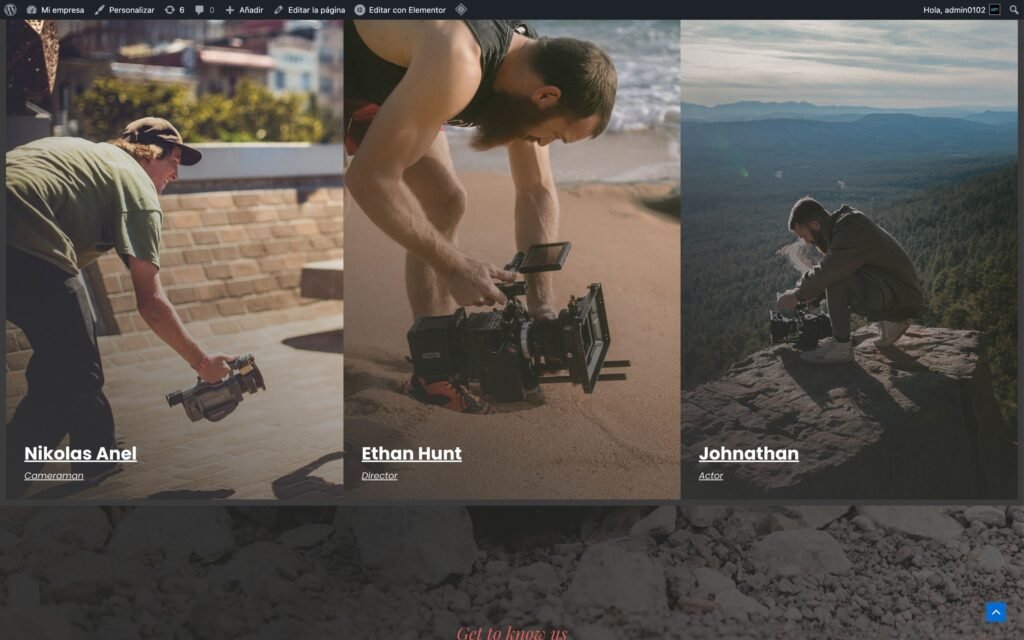
Task: Open the WordPress logo menu
Action: 10,9
